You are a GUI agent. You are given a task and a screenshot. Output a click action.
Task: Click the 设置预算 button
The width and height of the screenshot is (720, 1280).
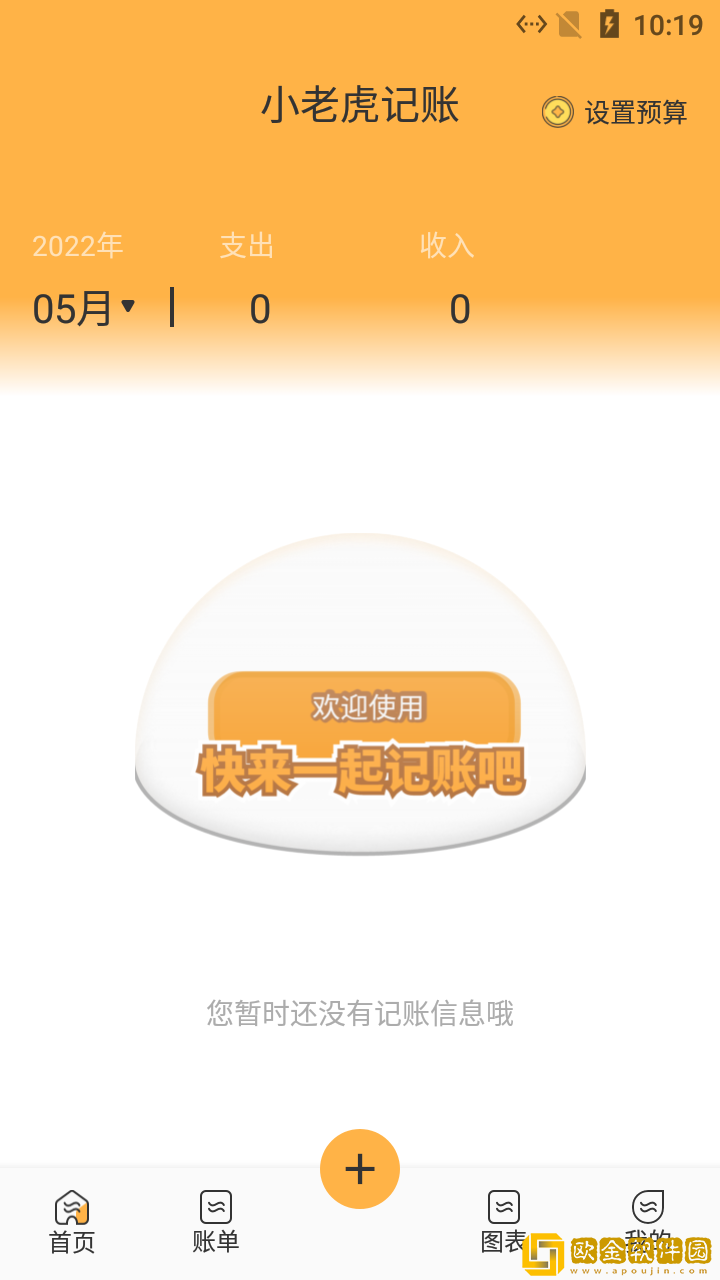[630, 113]
